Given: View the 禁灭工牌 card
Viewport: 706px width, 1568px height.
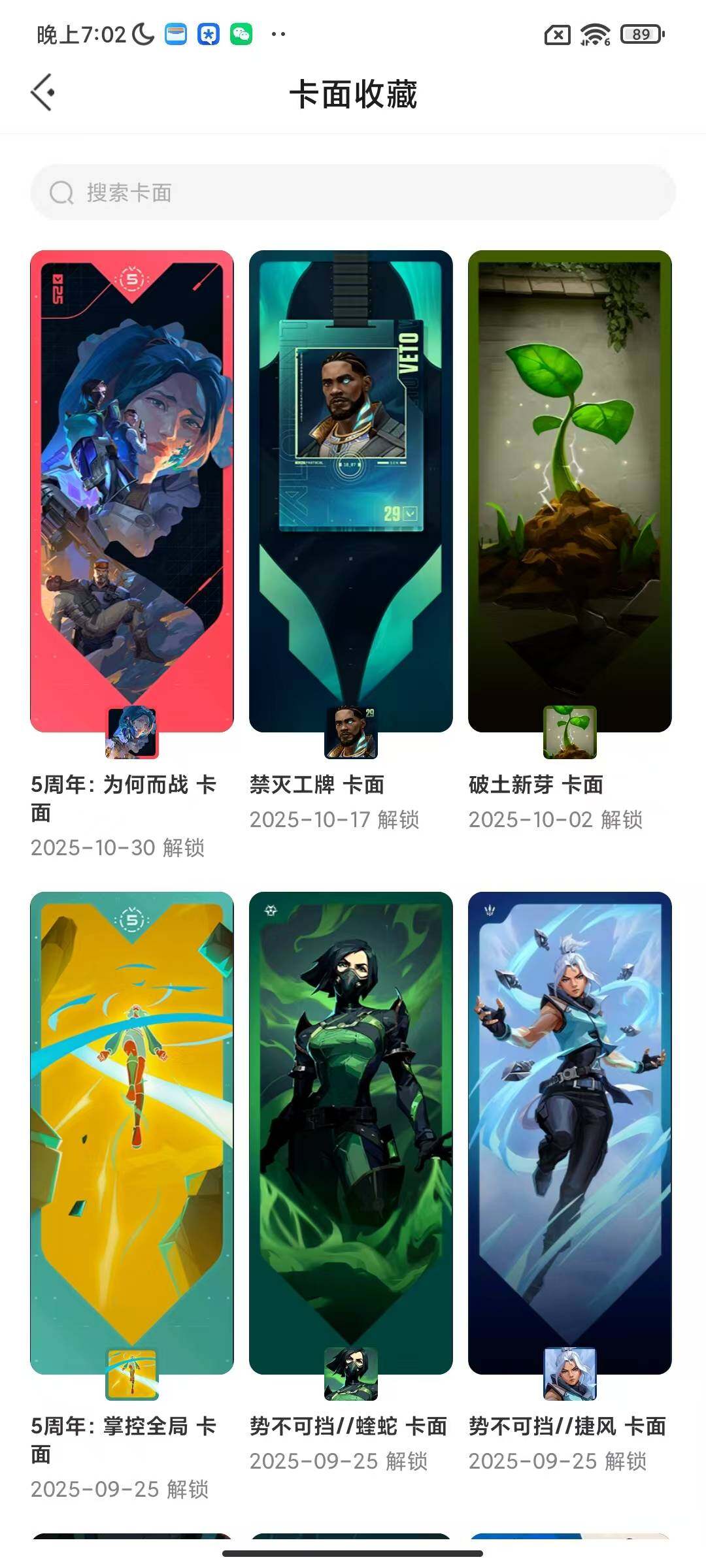Looking at the screenshot, I should (x=351, y=491).
